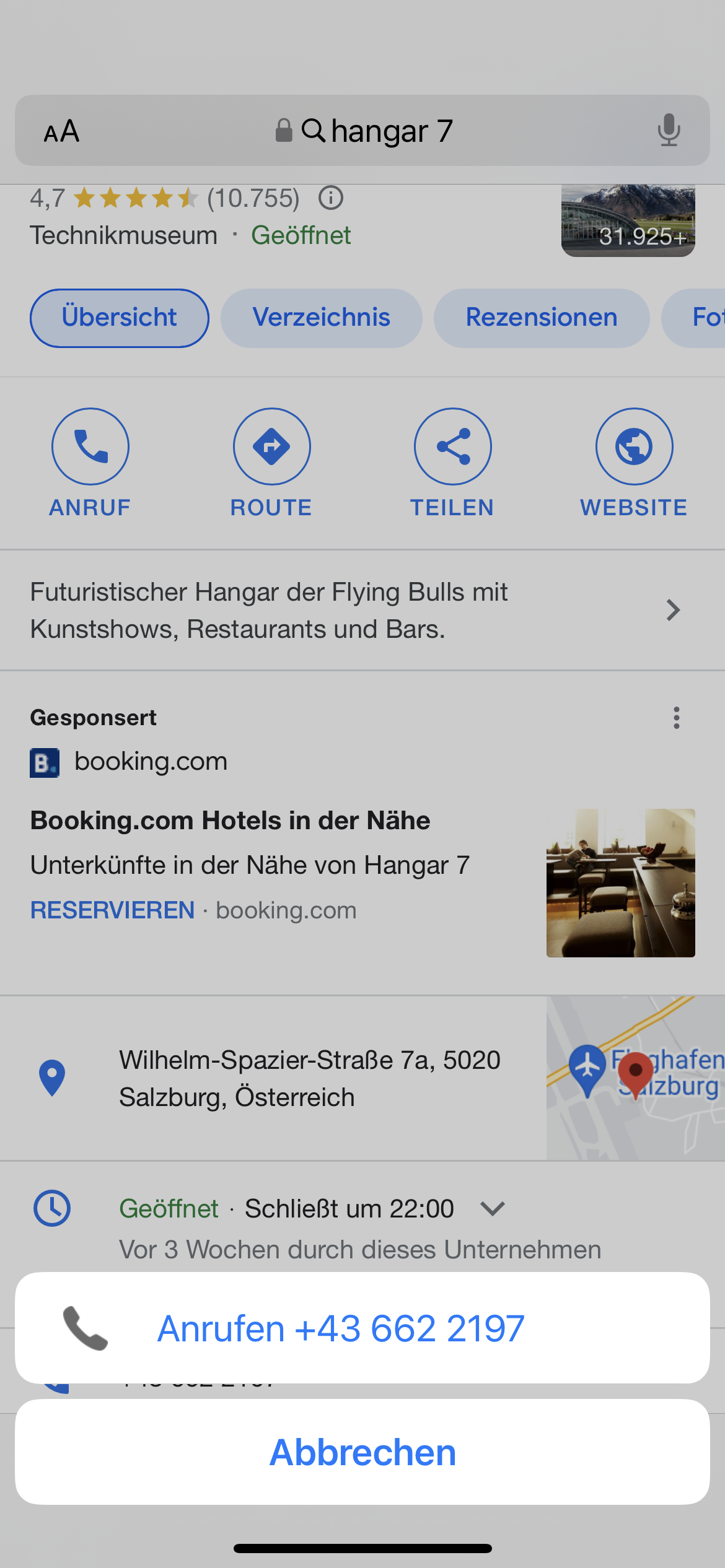The image size is (725, 1568).
Task: Activate the microphone for voice search
Action: coord(669,131)
